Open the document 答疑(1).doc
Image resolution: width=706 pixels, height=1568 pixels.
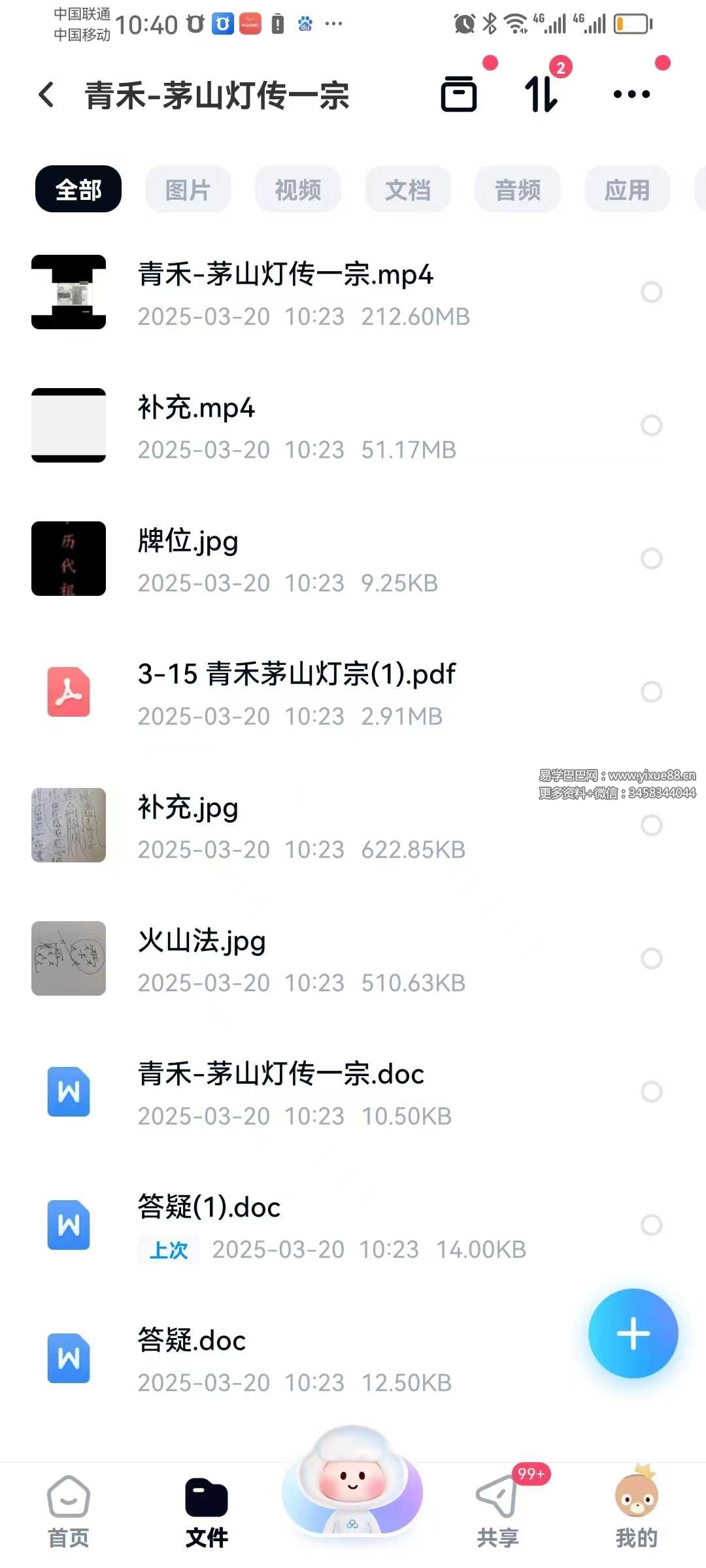click(x=209, y=1207)
